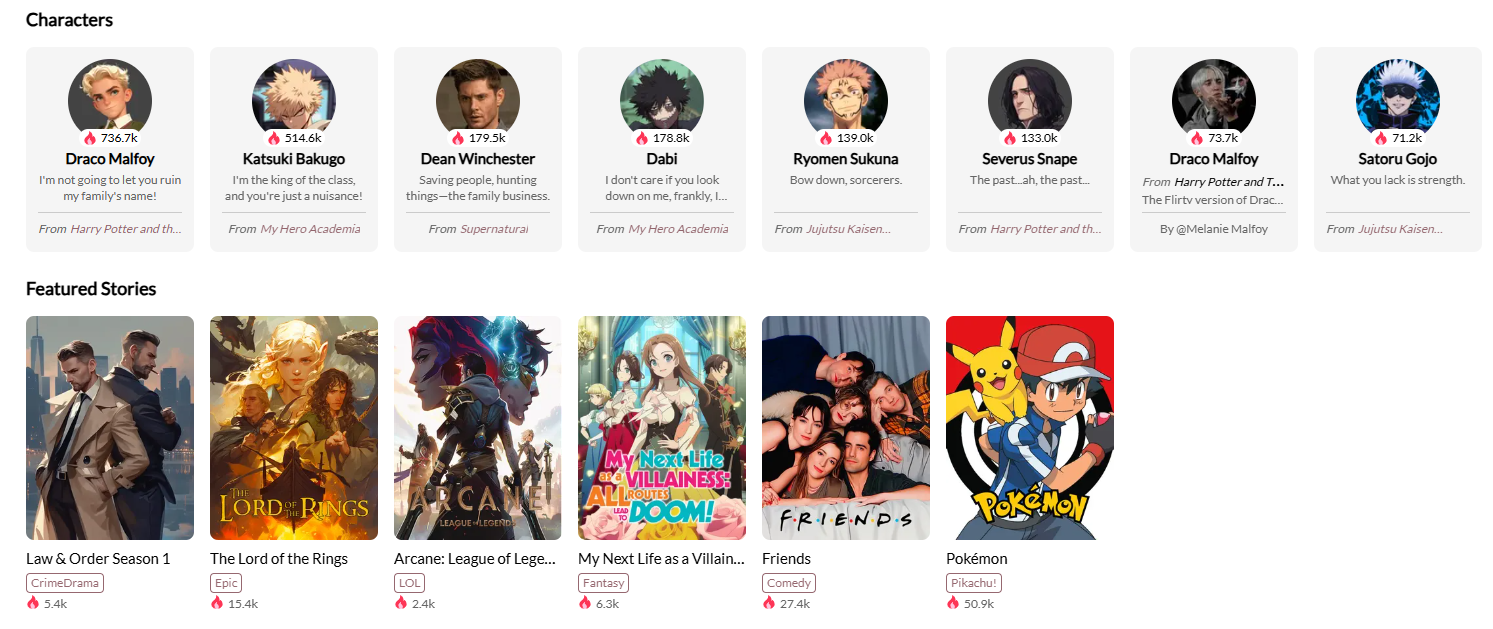Image resolution: width=1493 pixels, height=629 pixels.
Task: Follow the Supernatural source link
Action: tap(494, 229)
